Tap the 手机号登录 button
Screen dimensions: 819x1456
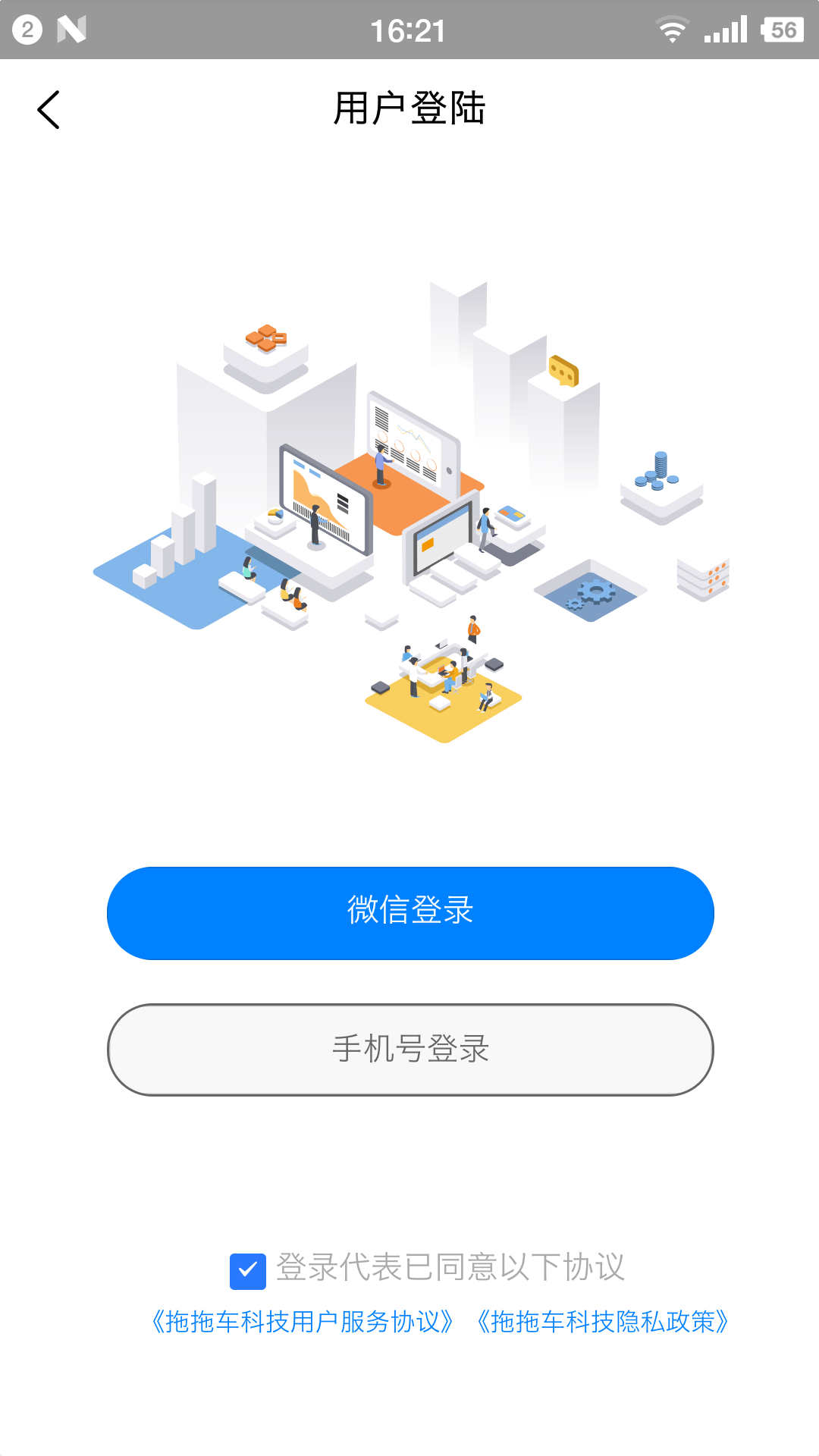pos(409,1050)
